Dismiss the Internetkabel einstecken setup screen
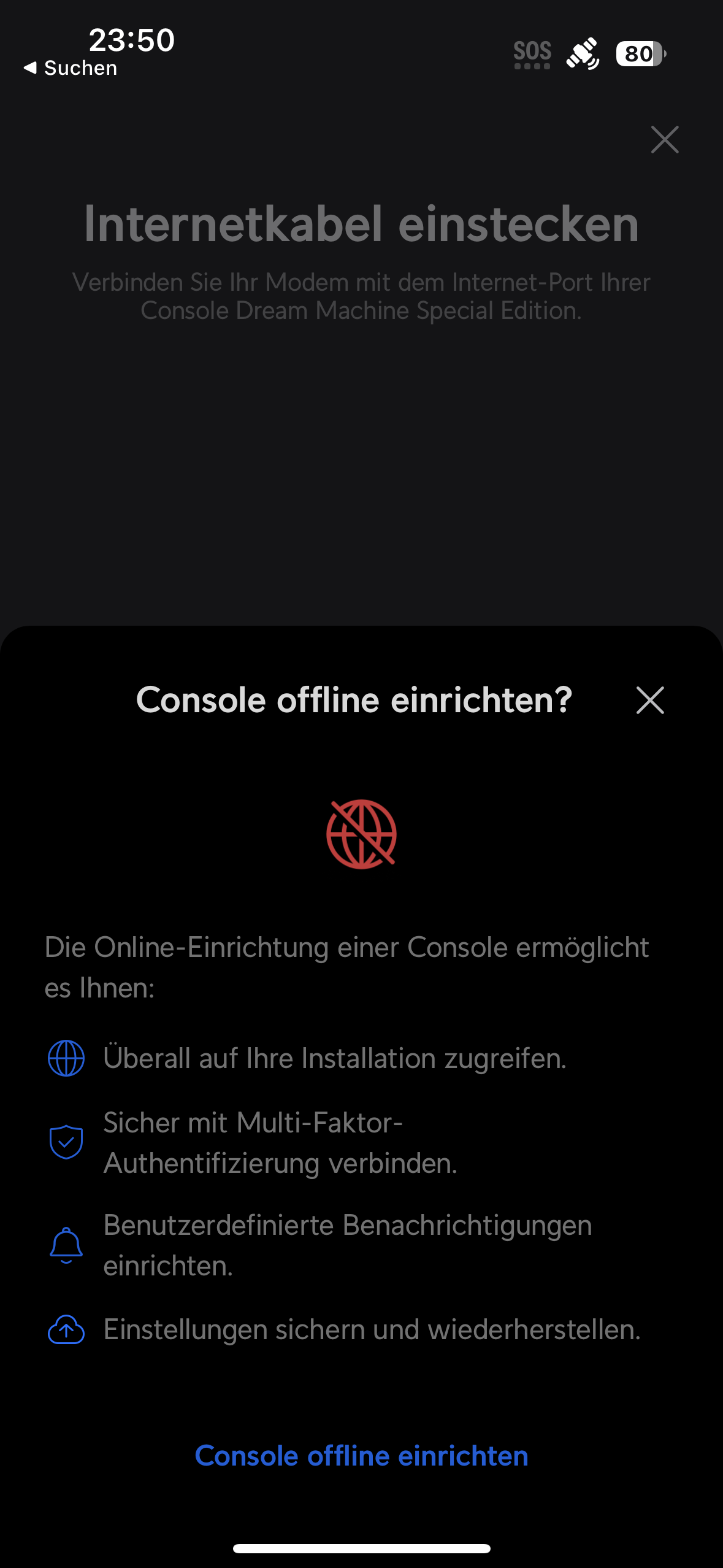Viewport: 723px width, 1568px height. coord(664,139)
